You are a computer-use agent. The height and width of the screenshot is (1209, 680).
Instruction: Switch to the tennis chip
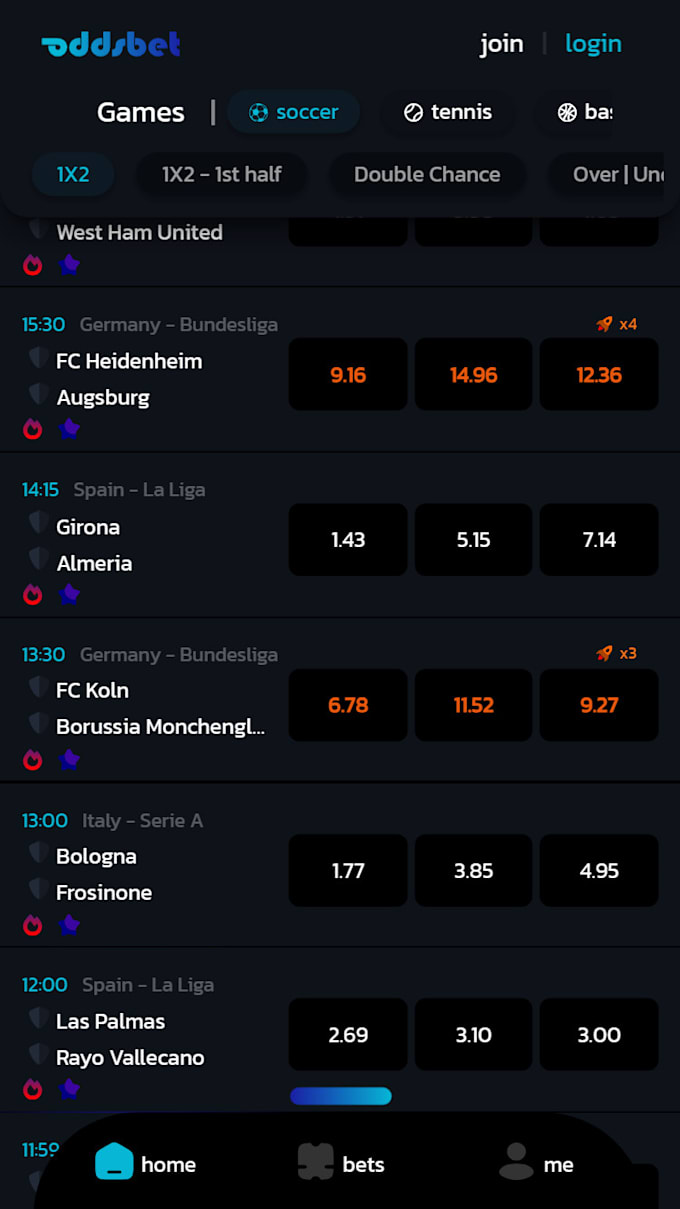[x=447, y=112]
